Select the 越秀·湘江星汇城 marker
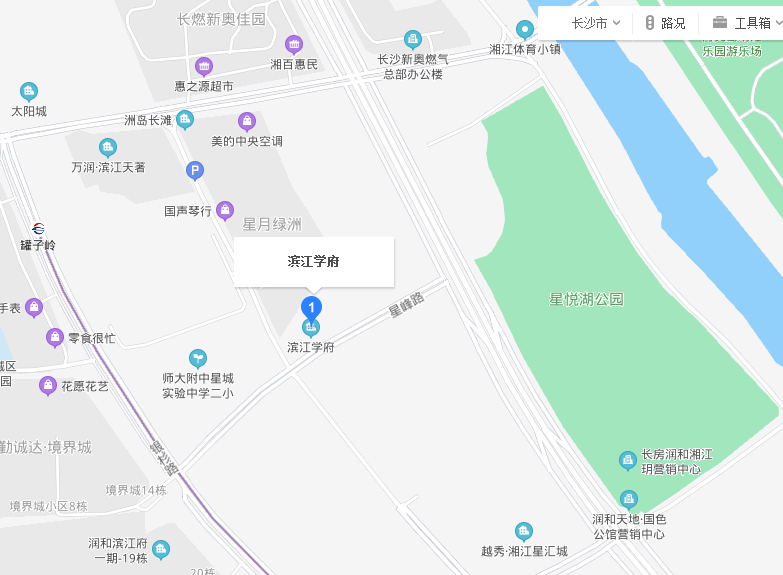The width and height of the screenshot is (783, 575). [x=523, y=532]
